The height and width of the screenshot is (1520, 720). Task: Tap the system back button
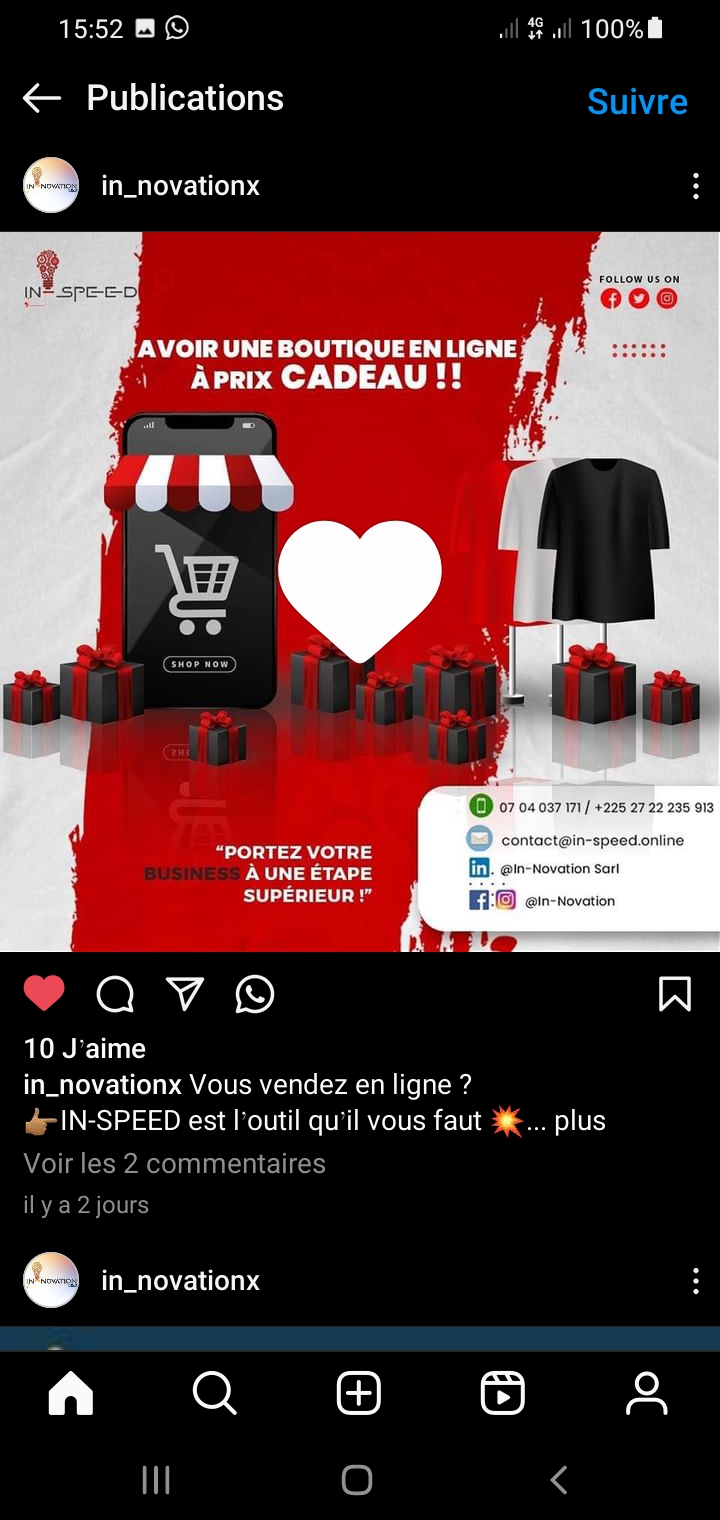[559, 1479]
